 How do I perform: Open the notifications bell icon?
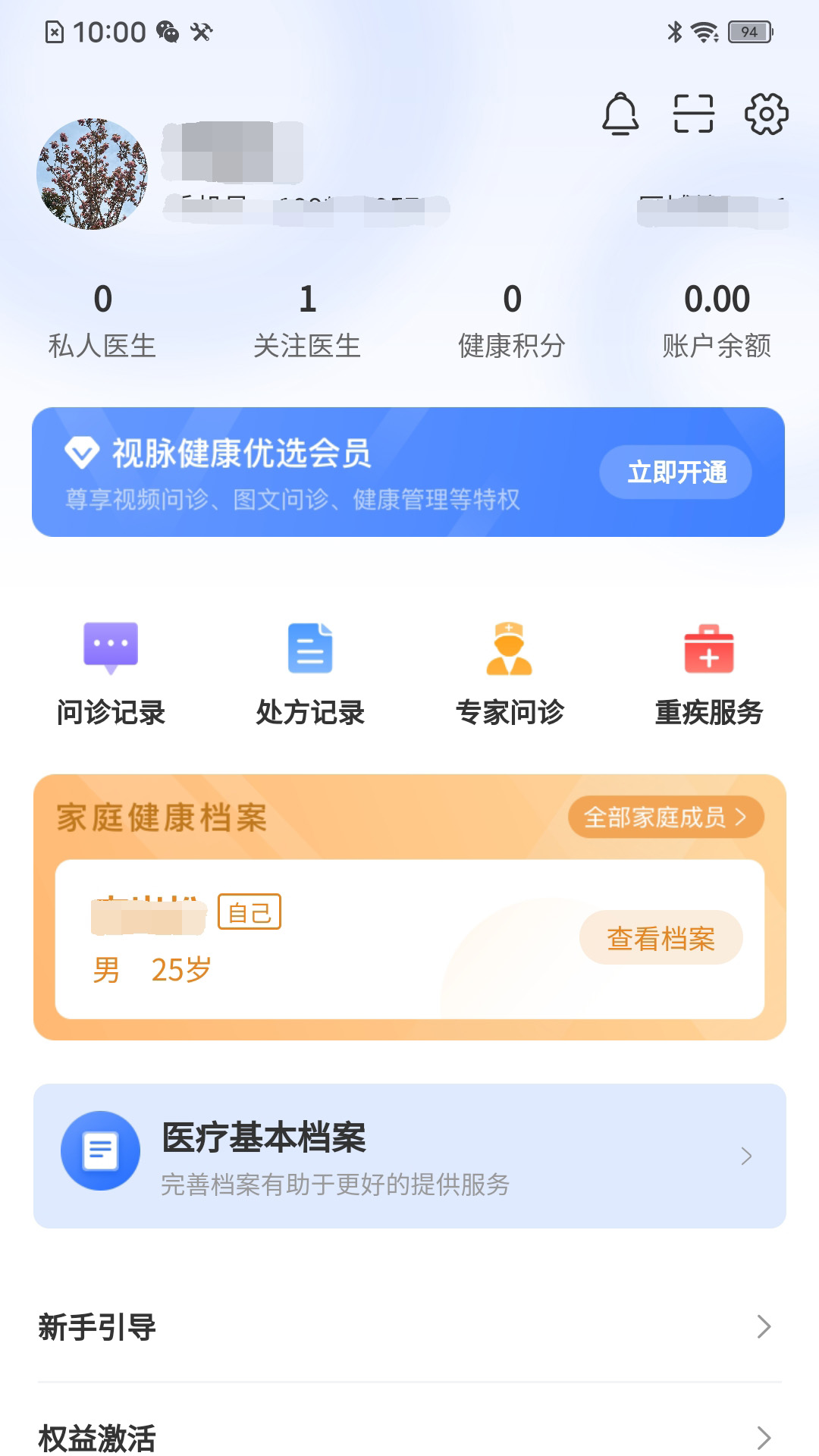point(622,114)
